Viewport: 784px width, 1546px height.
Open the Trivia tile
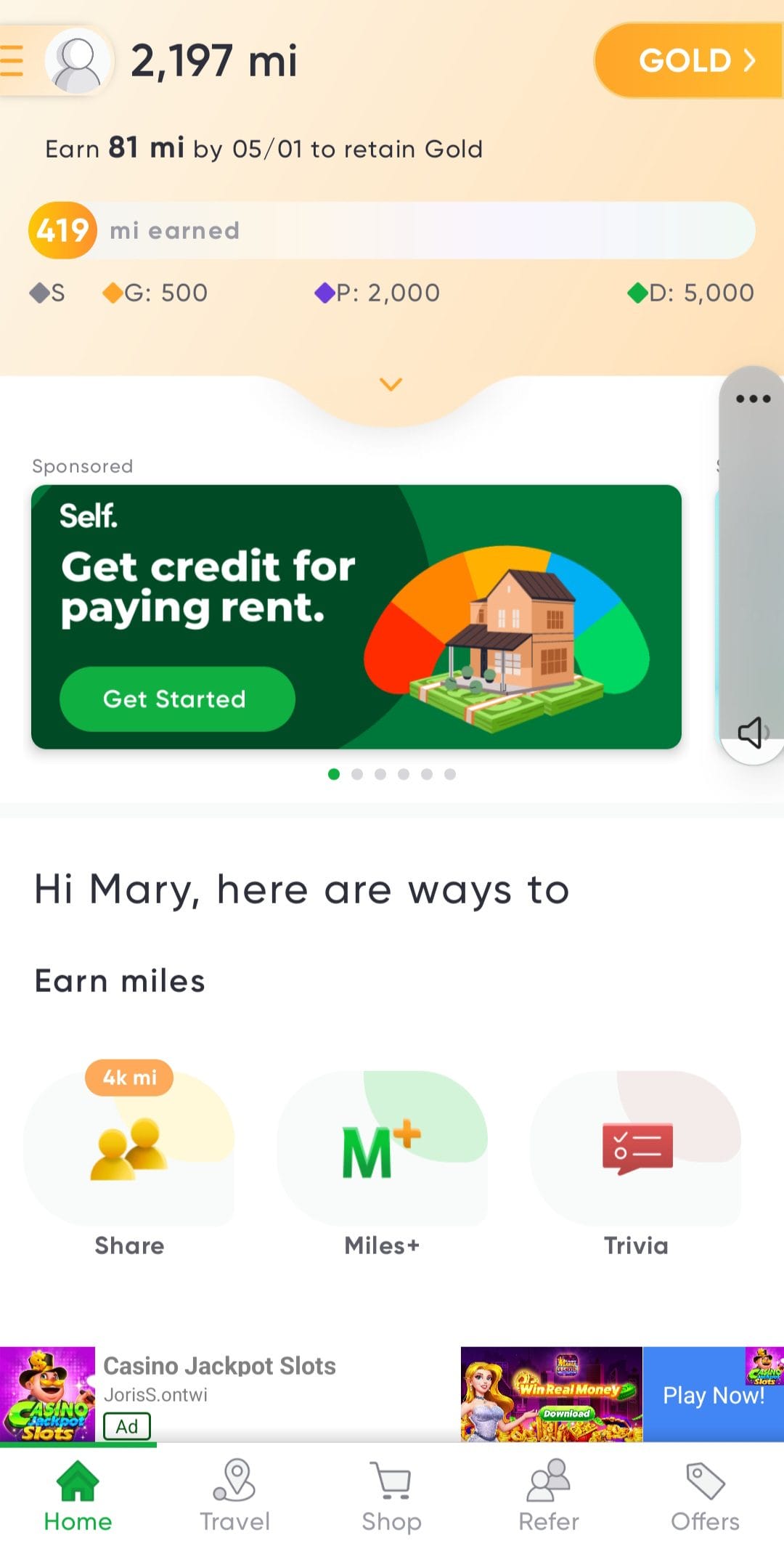tap(636, 1151)
